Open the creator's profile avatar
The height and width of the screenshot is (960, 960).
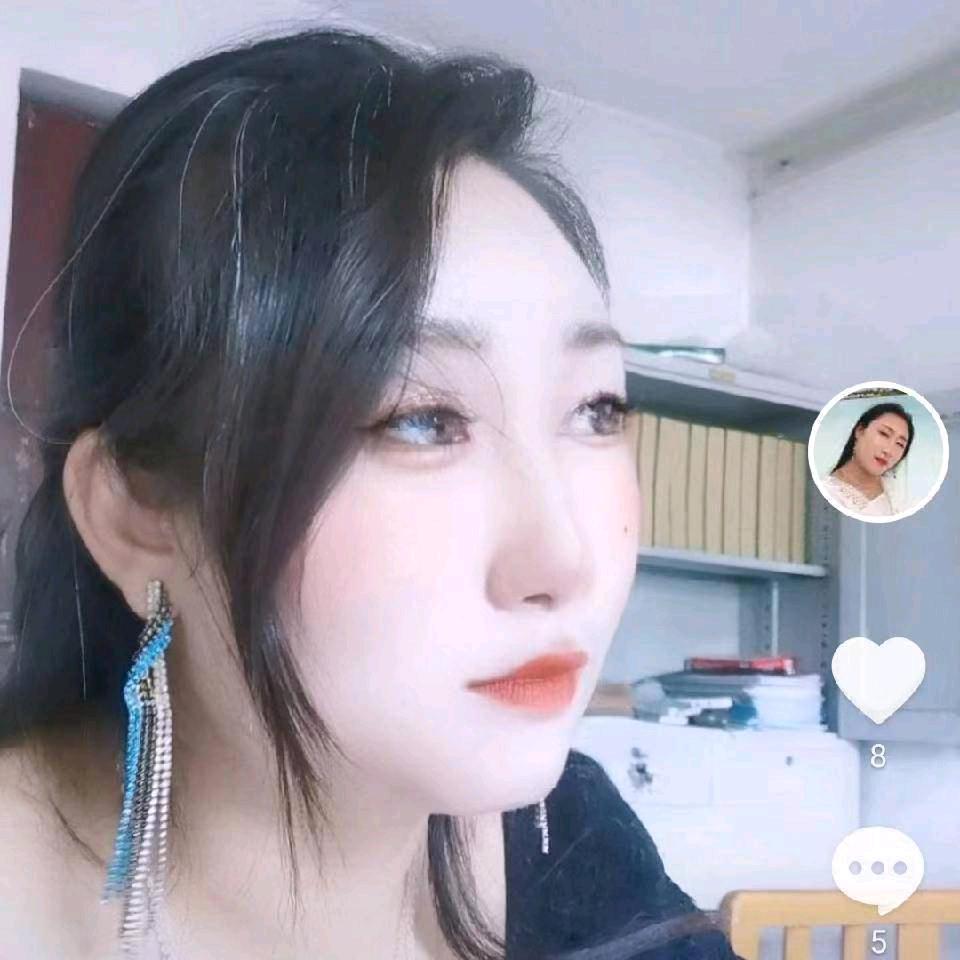(x=877, y=451)
